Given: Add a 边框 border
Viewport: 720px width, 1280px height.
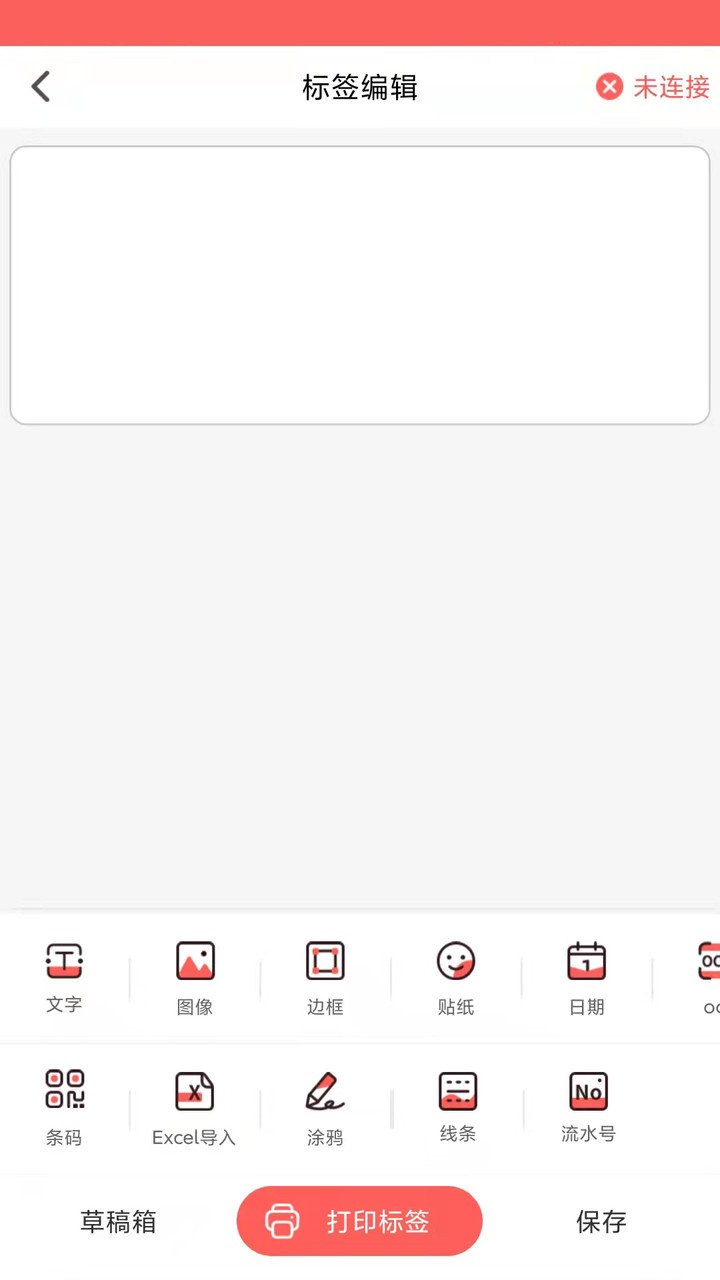Looking at the screenshot, I should pyautogui.click(x=325, y=976).
